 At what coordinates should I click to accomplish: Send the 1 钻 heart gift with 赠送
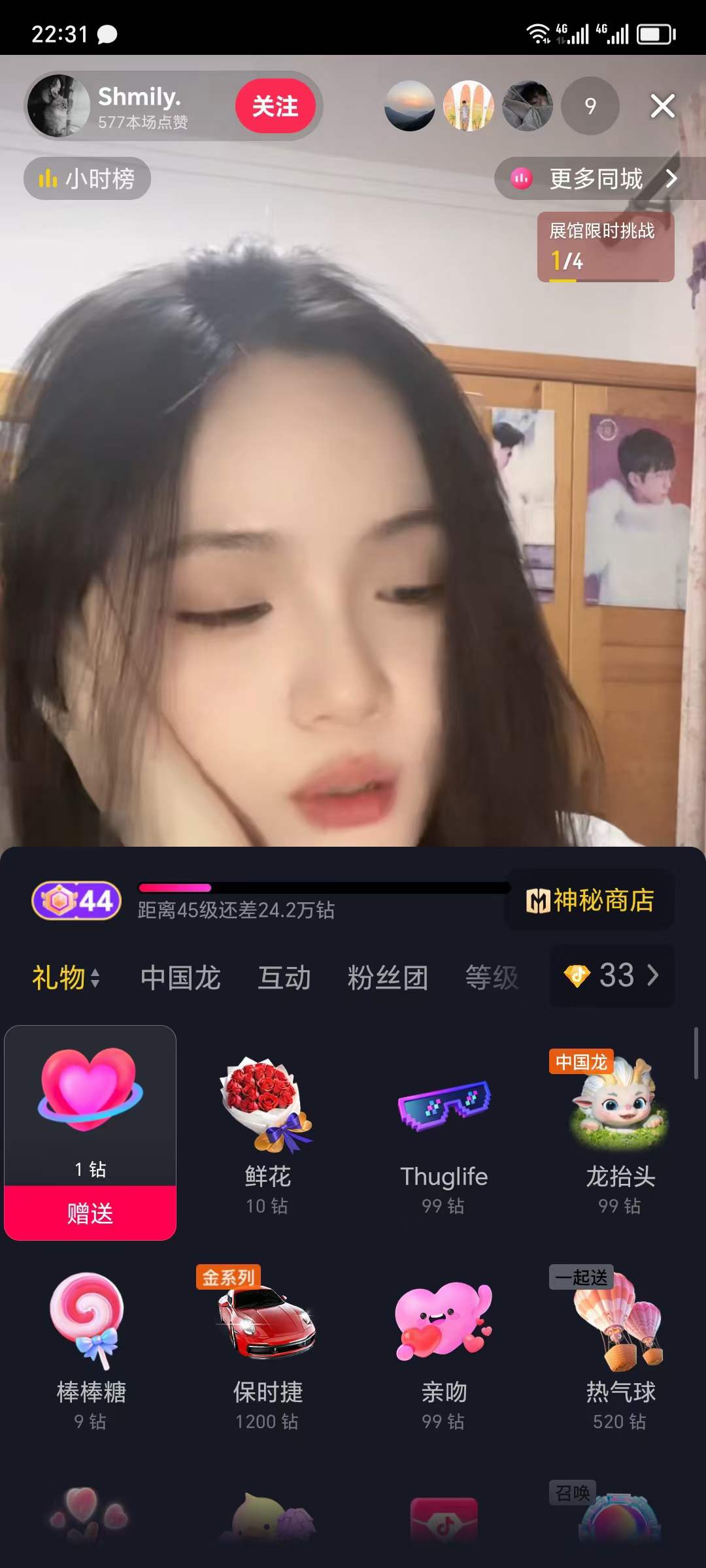pyautogui.click(x=90, y=1213)
